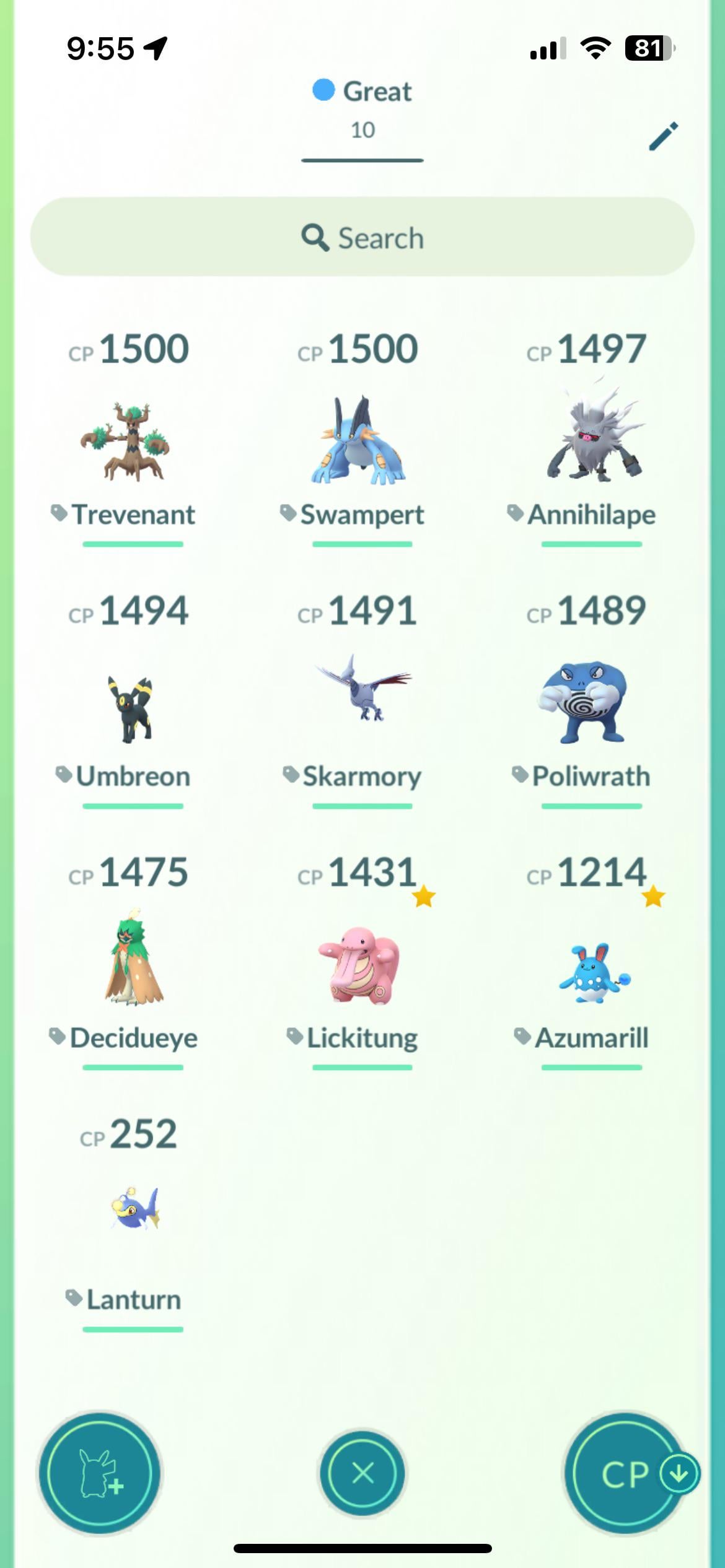Select the Annihilape tile
Viewport: 725px width, 1568px height.
[592, 441]
